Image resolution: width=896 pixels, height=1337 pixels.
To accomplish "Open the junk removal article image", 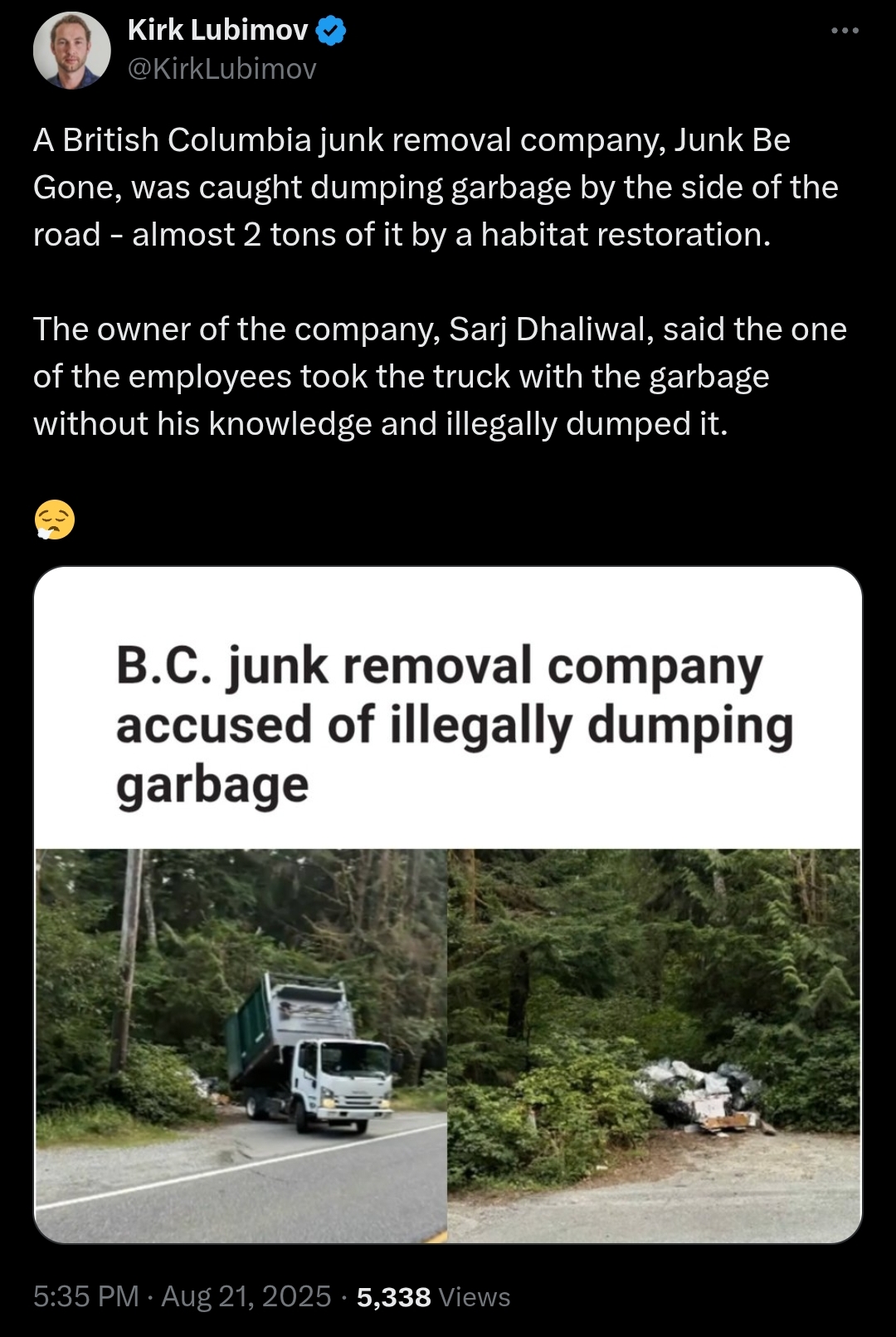I will (x=448, y=905).
